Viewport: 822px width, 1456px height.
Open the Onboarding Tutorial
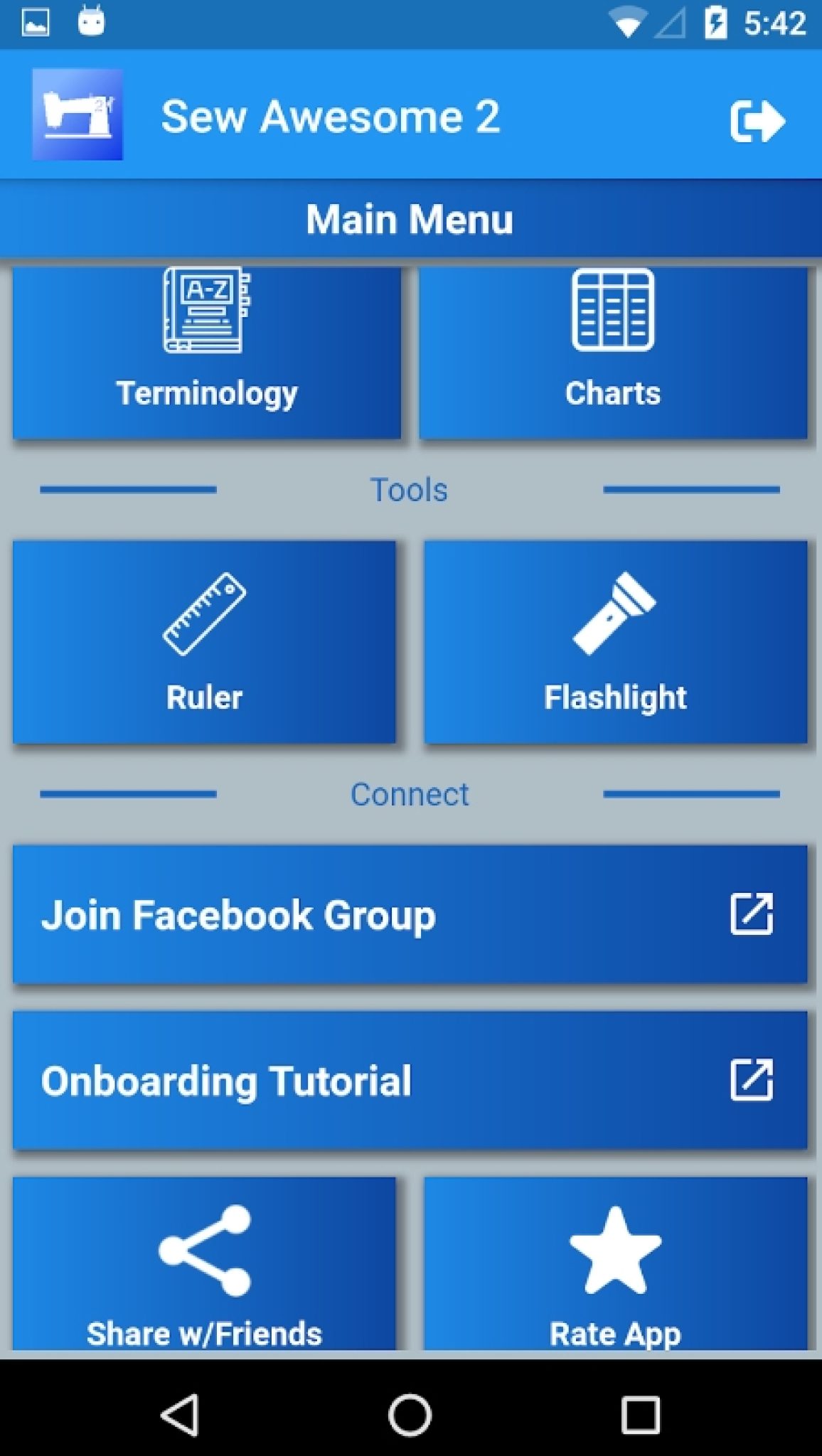(x=410, y=1082)
